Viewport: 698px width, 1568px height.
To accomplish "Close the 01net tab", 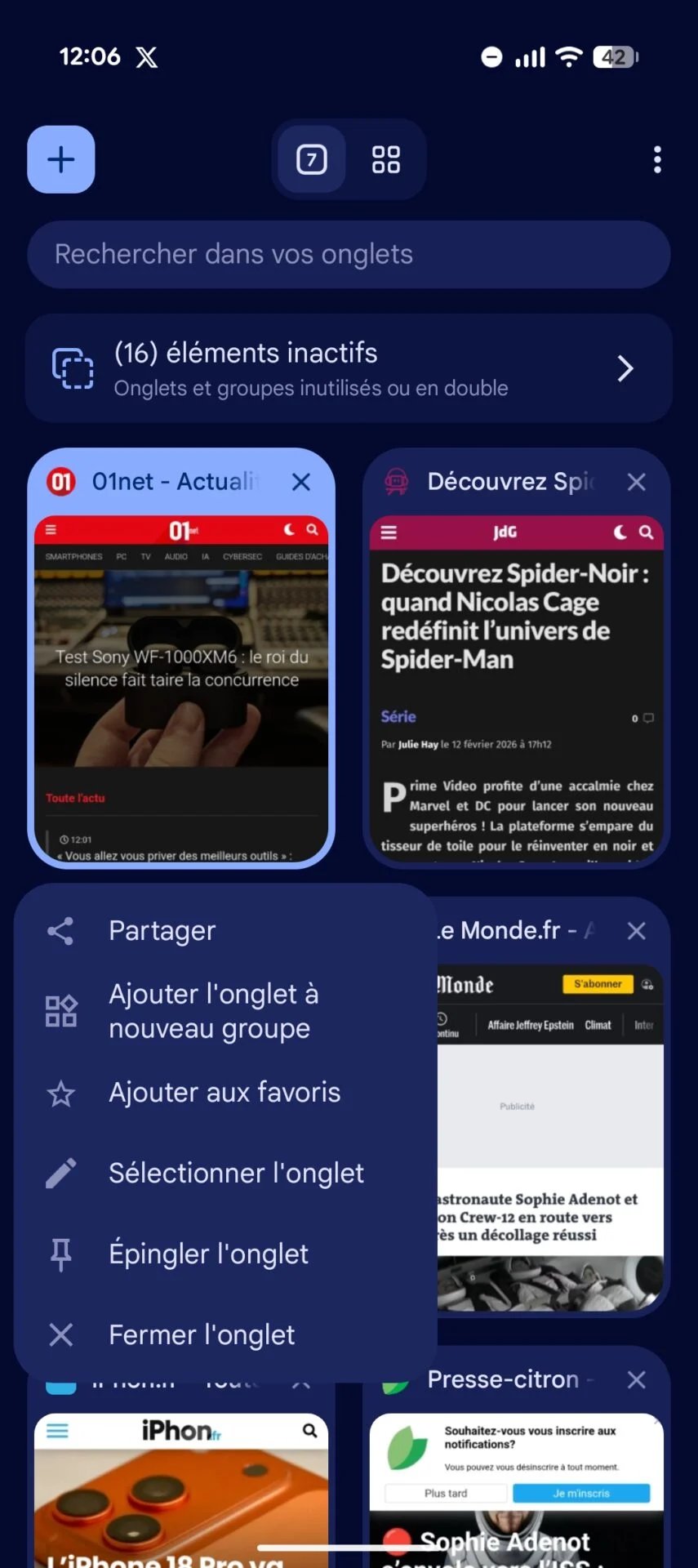I will 301,482.
